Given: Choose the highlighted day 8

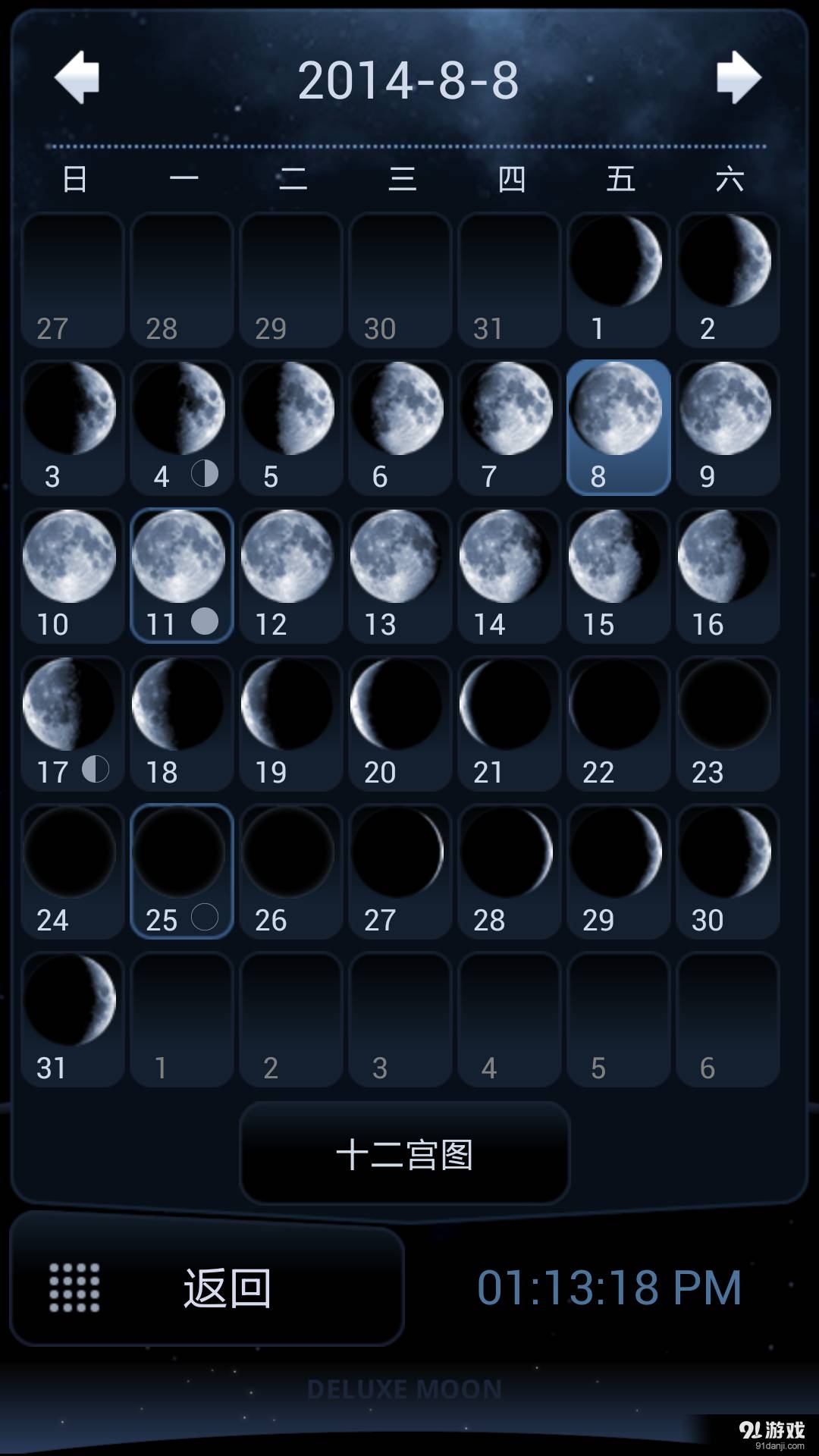Looking at the screenshot, I should 618,428.
